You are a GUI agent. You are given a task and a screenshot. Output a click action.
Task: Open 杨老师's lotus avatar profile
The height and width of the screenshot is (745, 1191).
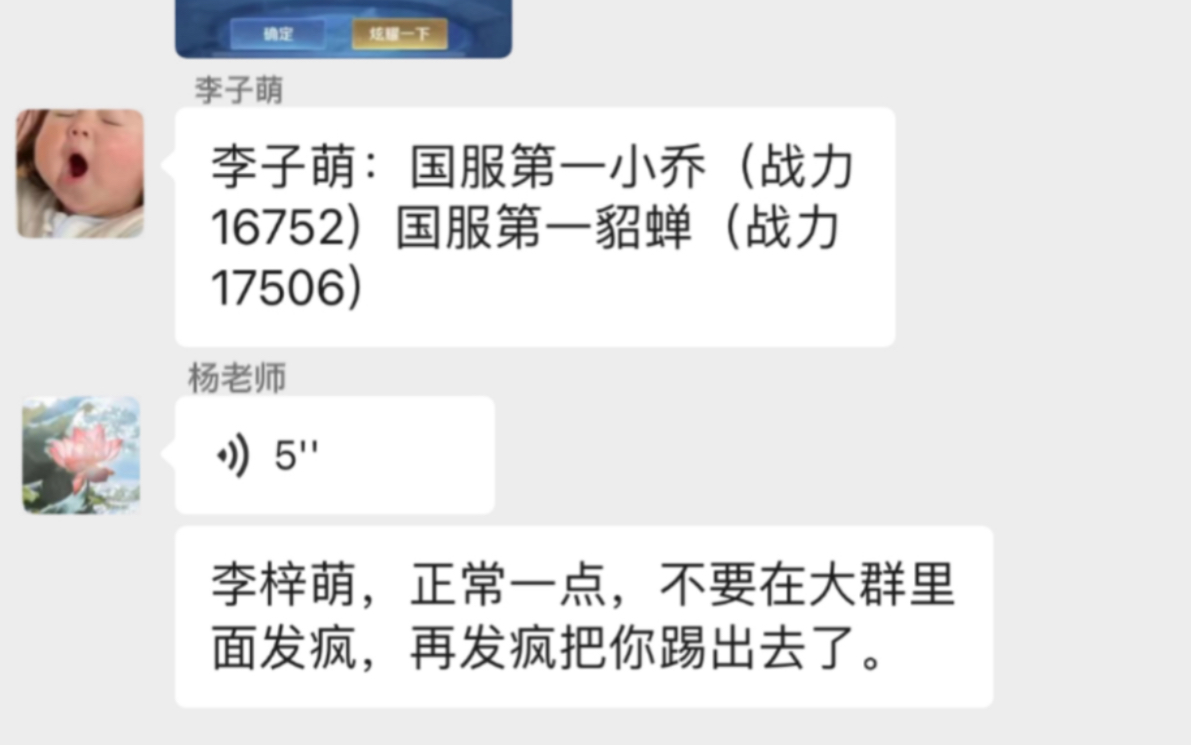pos(81,455)
